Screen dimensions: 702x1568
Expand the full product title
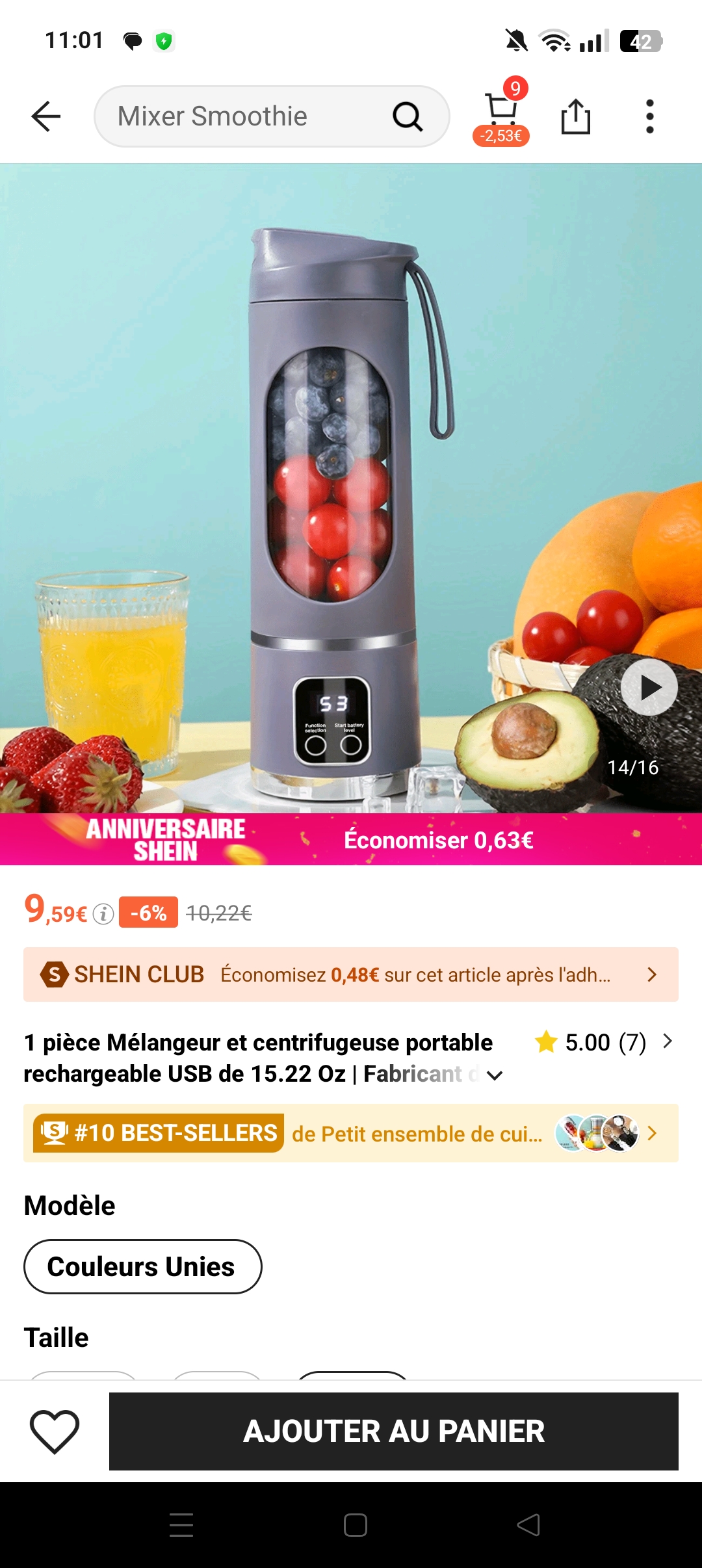click(x=495, y=1075)
